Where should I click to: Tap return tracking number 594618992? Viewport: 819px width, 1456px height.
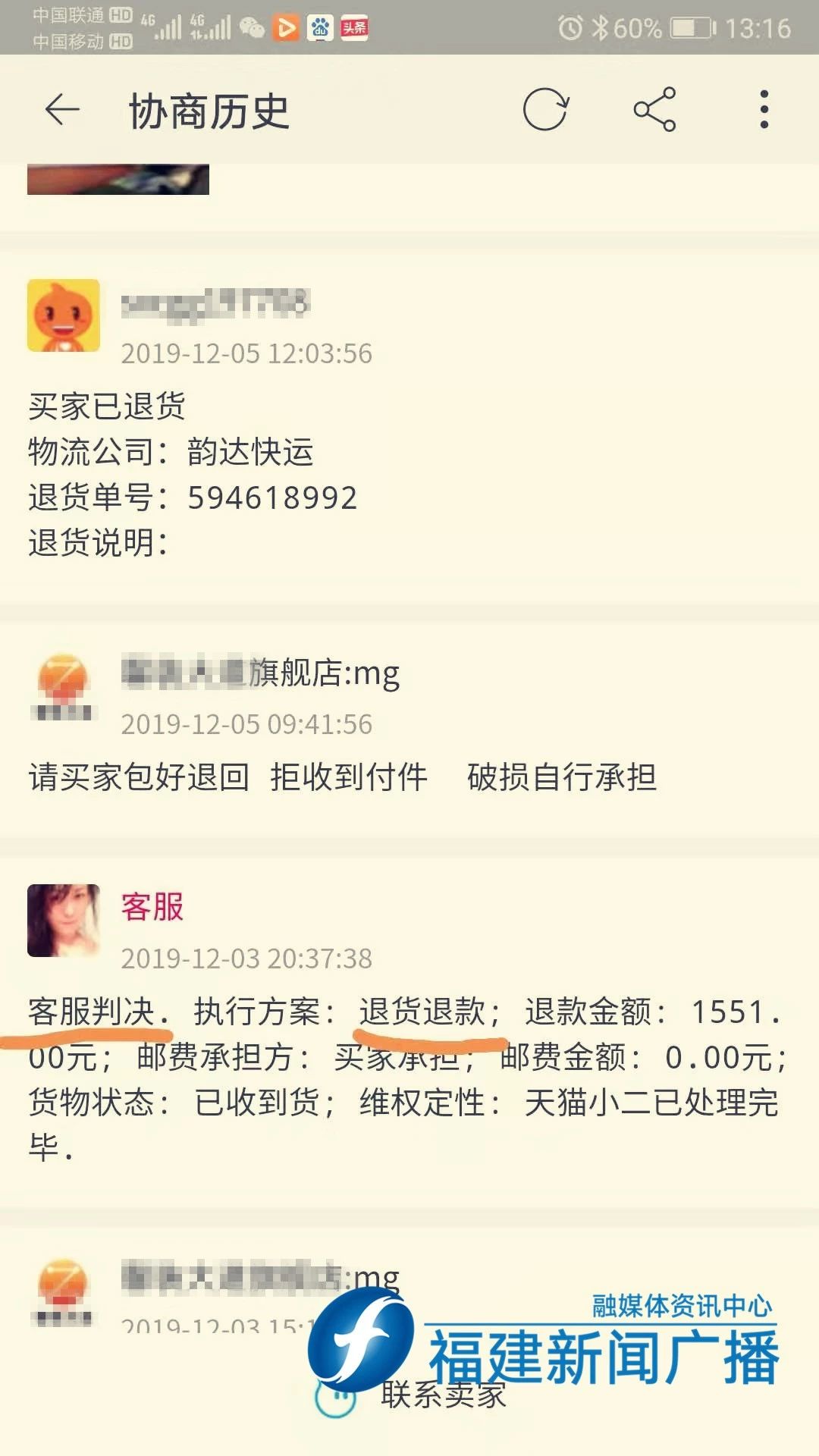click(x=273, y=498)
